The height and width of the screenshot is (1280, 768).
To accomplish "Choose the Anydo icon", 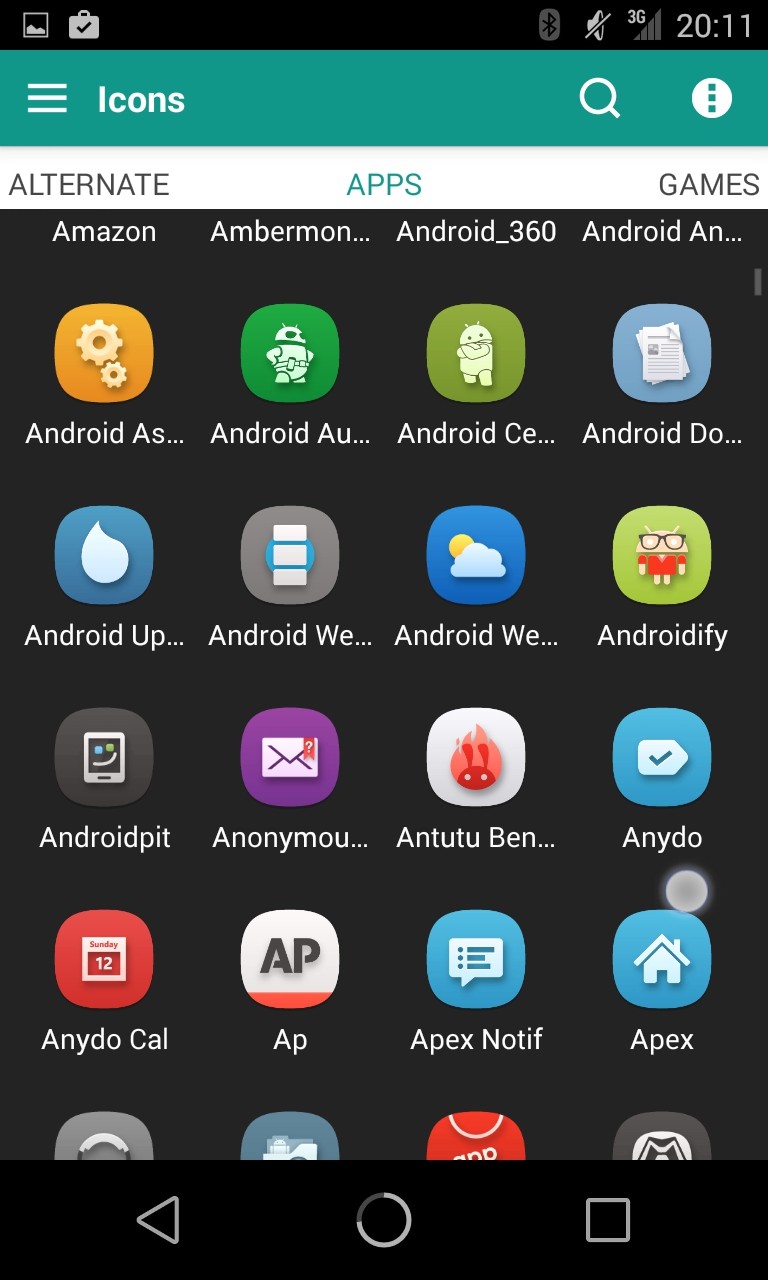I will (662, 757).
